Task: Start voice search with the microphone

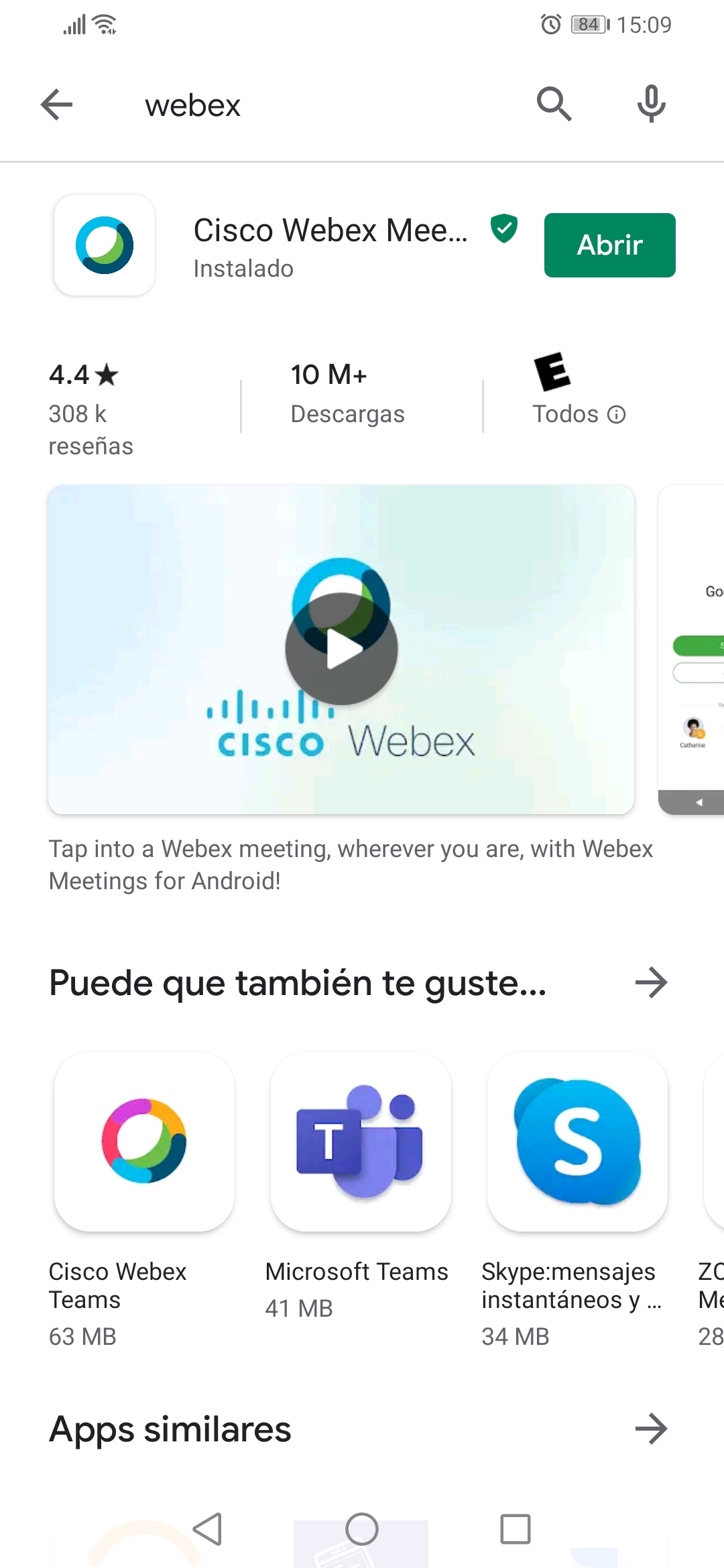Action: coord(651,104)
